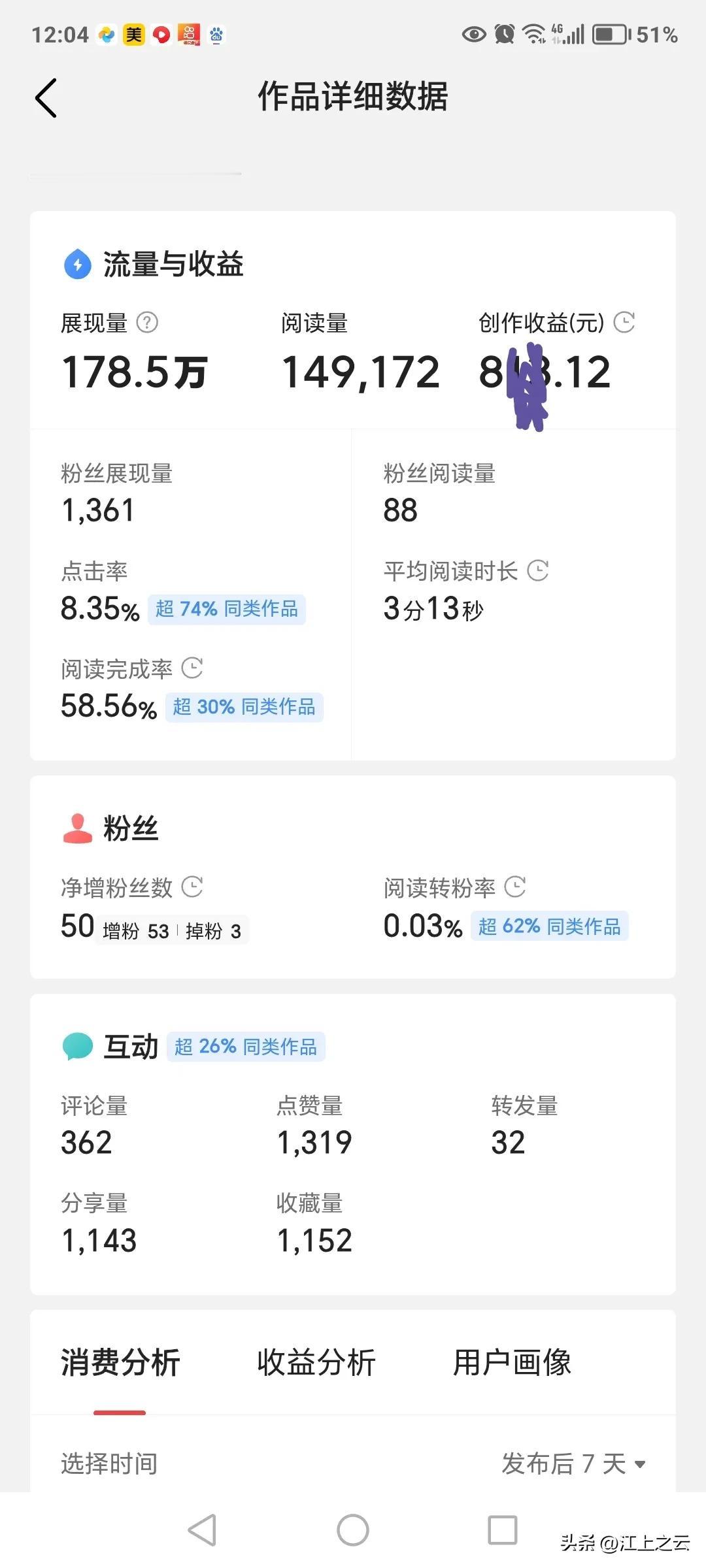Image resolution: width=706 pixels, height=1568 pixels.
Task: Open the 用户画像 tab
Action: (x=511, y=1362)
